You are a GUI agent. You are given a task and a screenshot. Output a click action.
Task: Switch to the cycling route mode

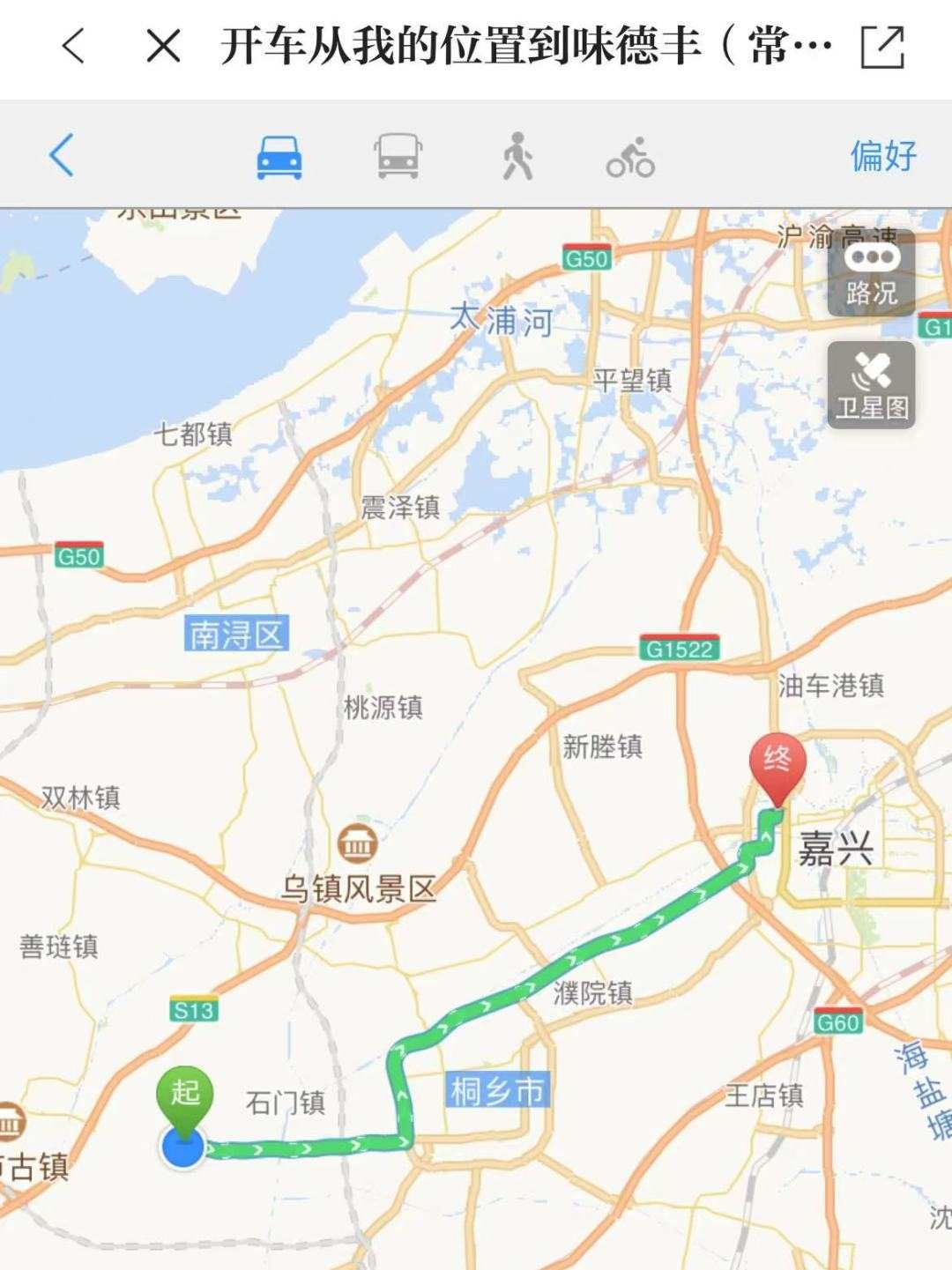(x=630, y=158)
